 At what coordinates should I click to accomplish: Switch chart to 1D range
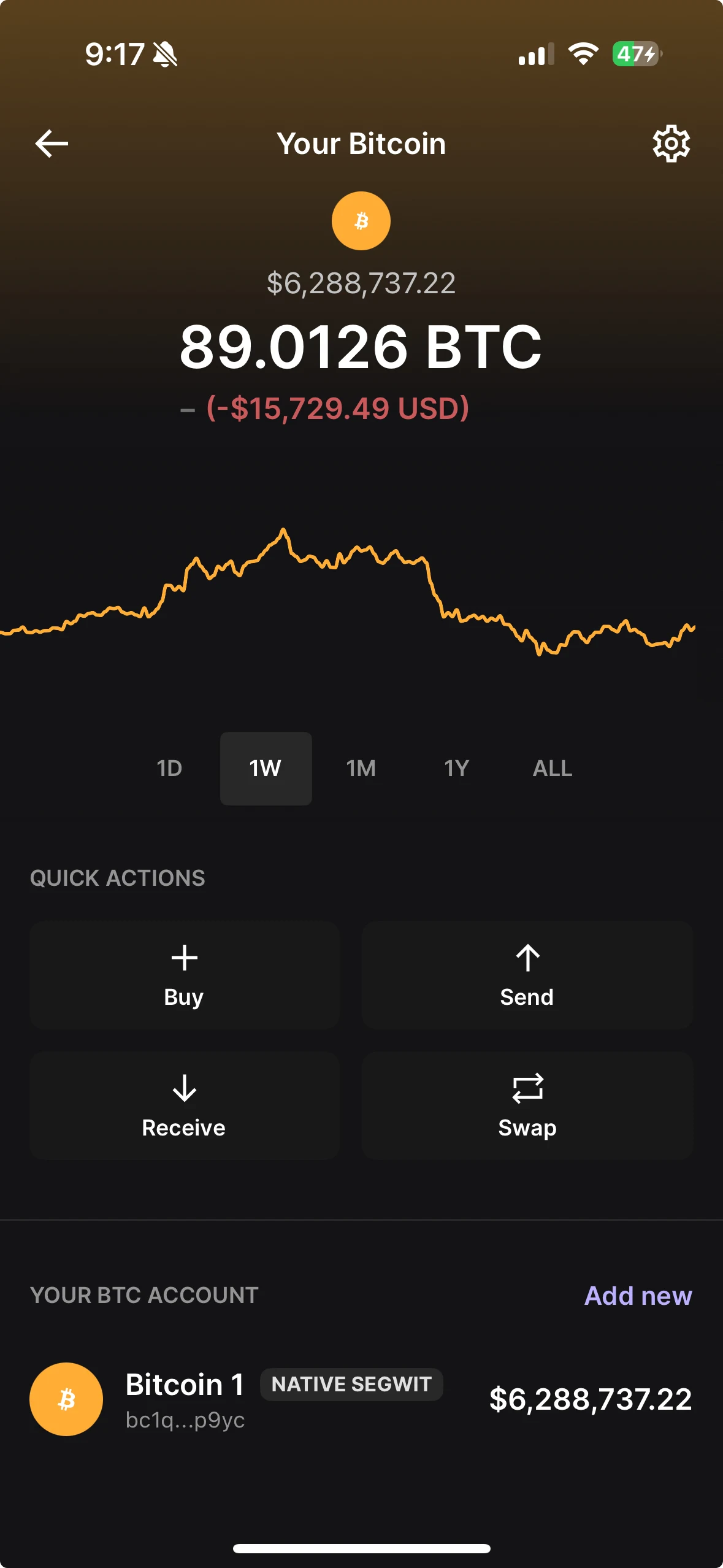click(169, 768)
